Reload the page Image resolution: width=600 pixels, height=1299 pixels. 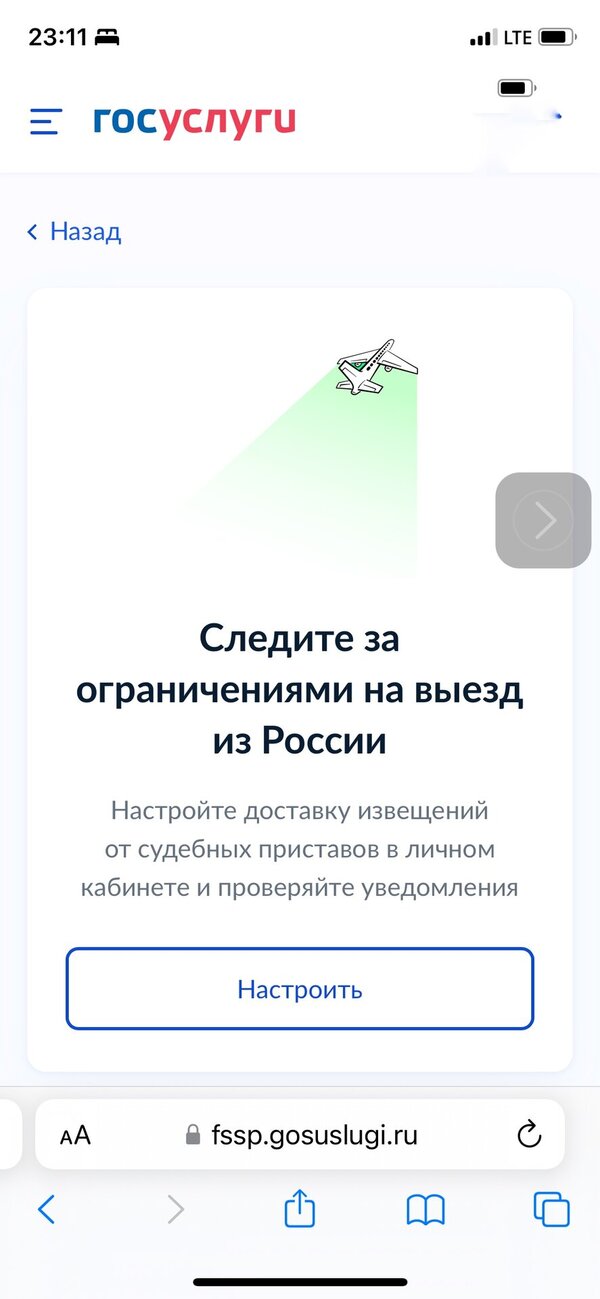pyautogui.click(x=528, y=1135)
